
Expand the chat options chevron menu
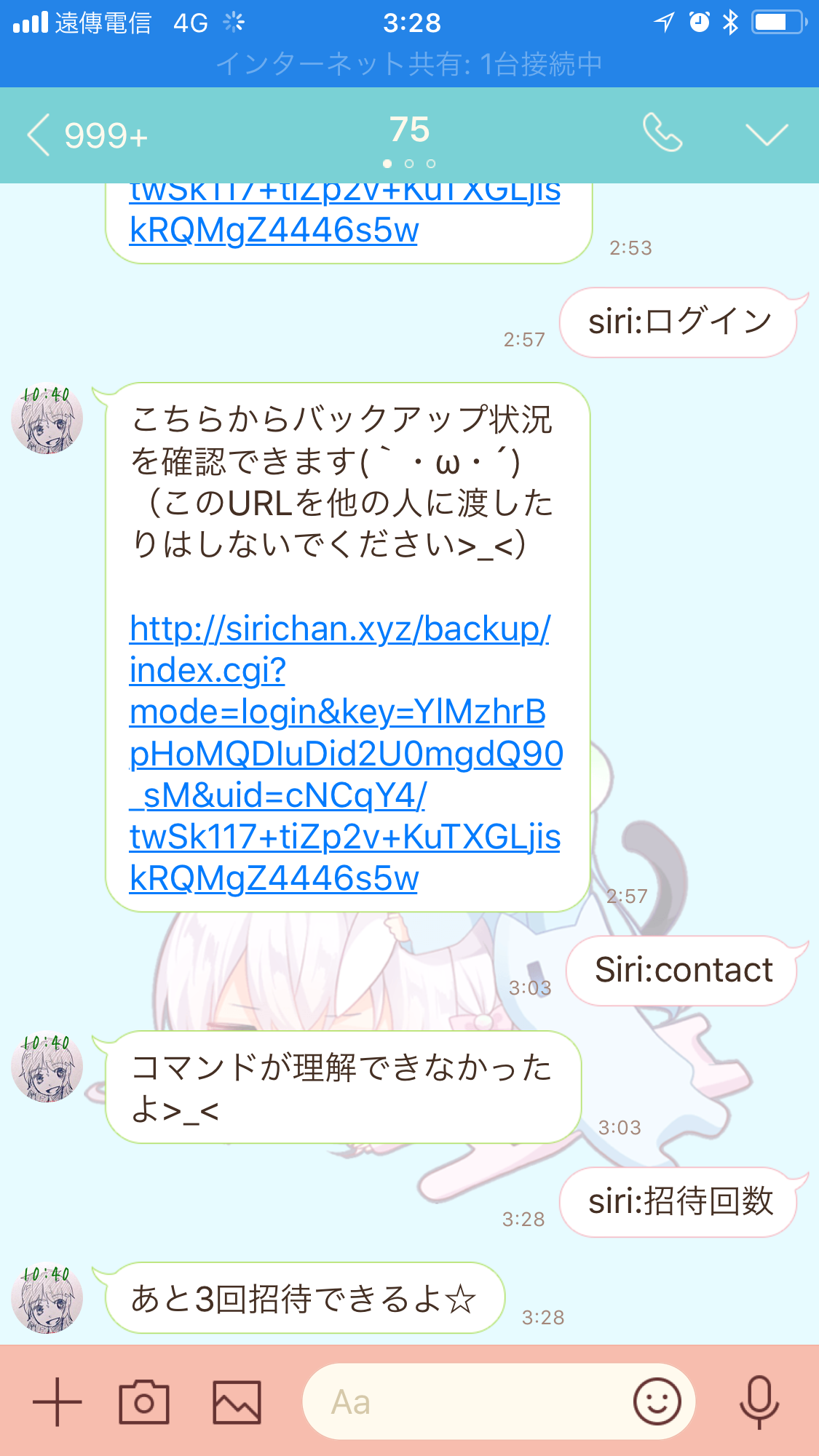click(767, 135)
